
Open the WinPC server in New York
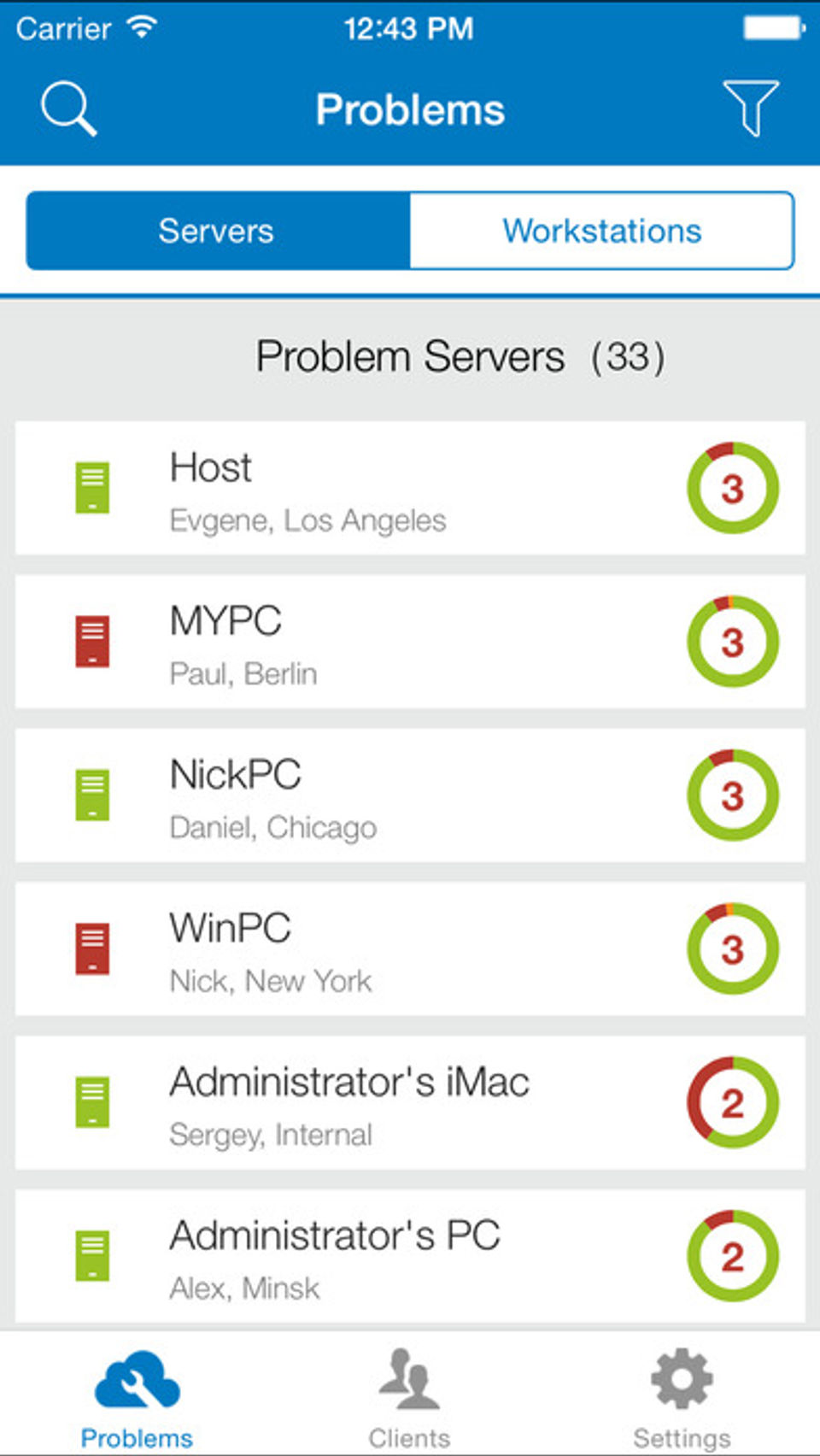point(410,949)
